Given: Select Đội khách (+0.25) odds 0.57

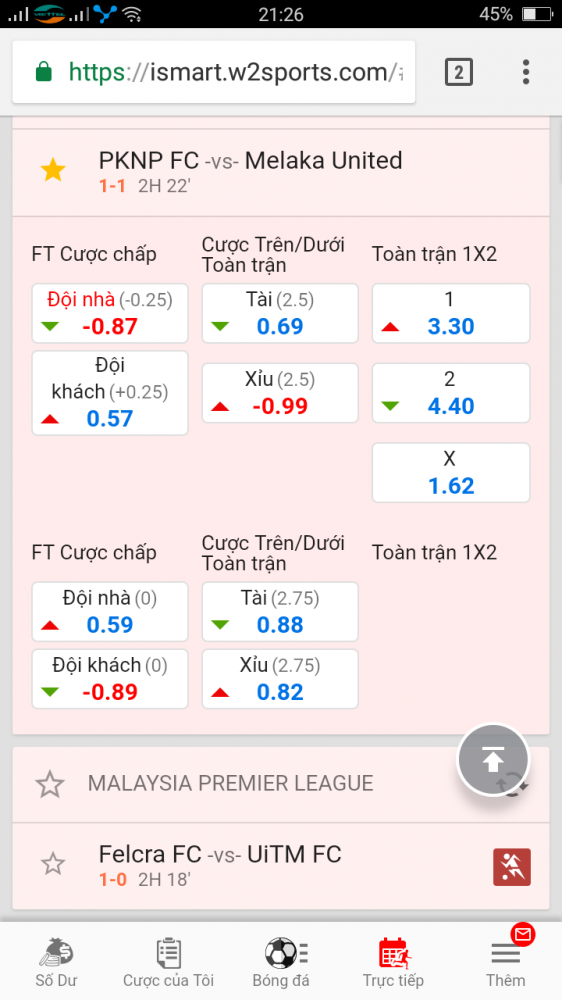Looking at the screenshot, I should click(110, 393).
